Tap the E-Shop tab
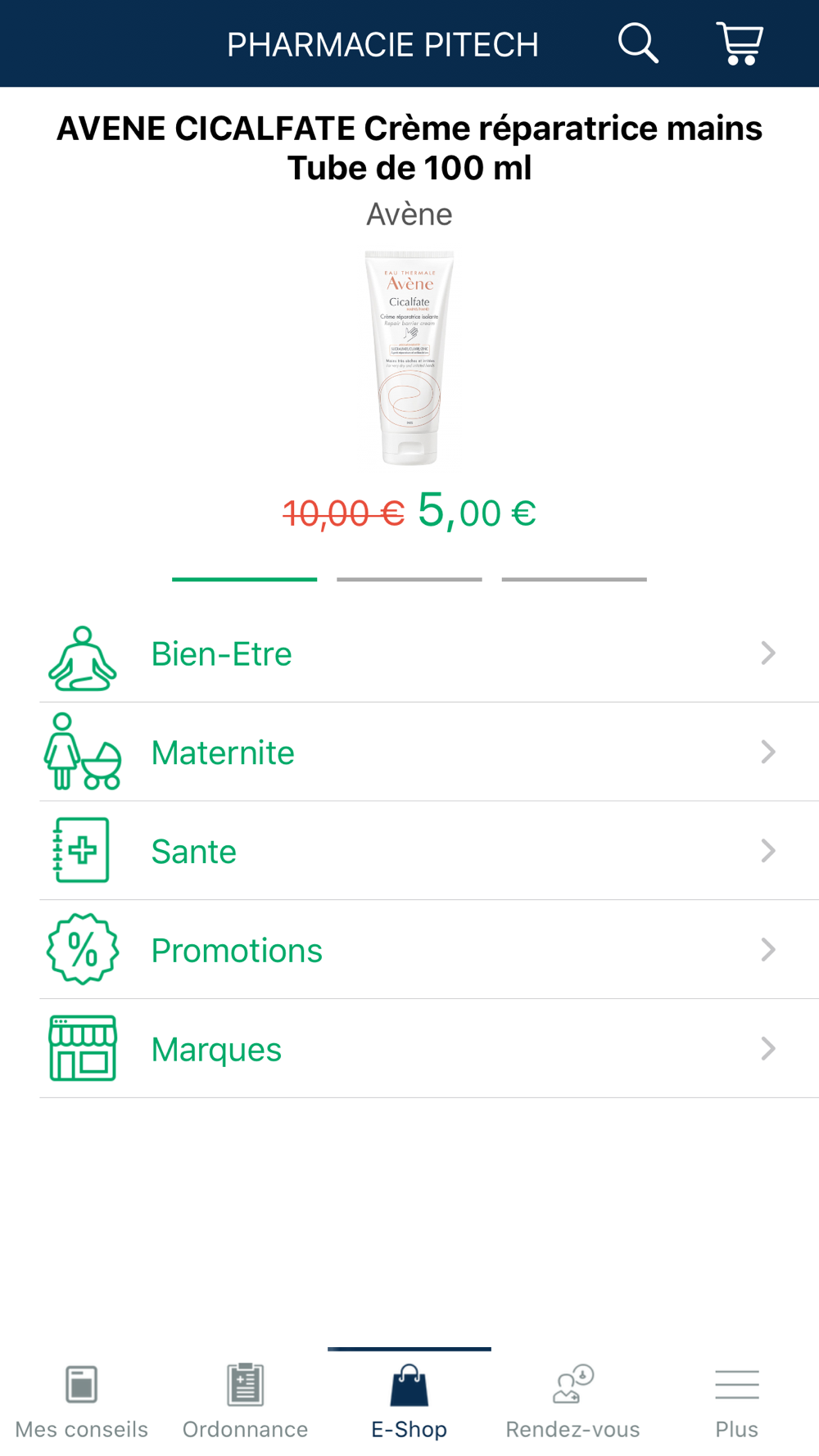 point(409,1402)
